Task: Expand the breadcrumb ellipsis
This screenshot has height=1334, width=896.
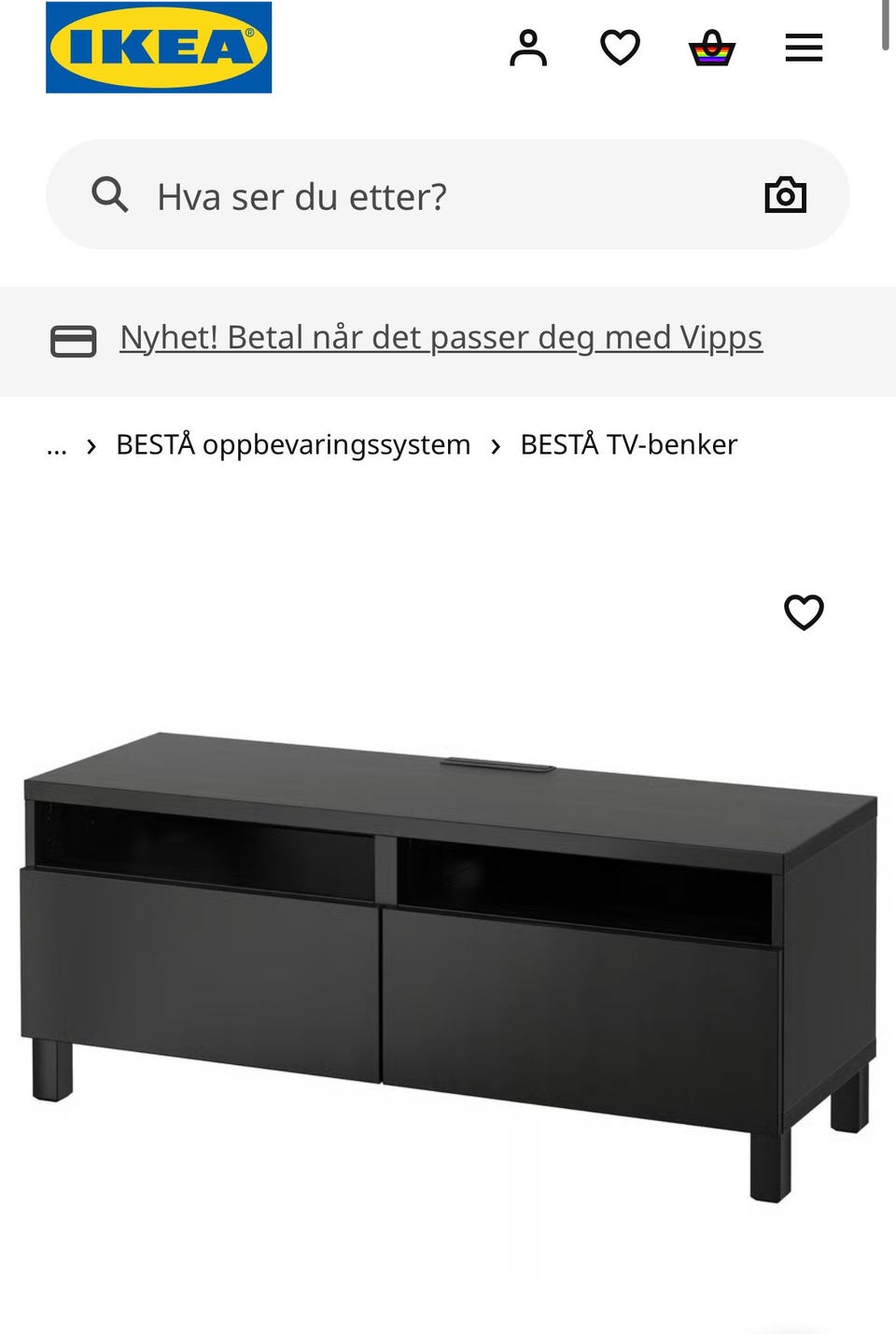Action: [57, 445]
